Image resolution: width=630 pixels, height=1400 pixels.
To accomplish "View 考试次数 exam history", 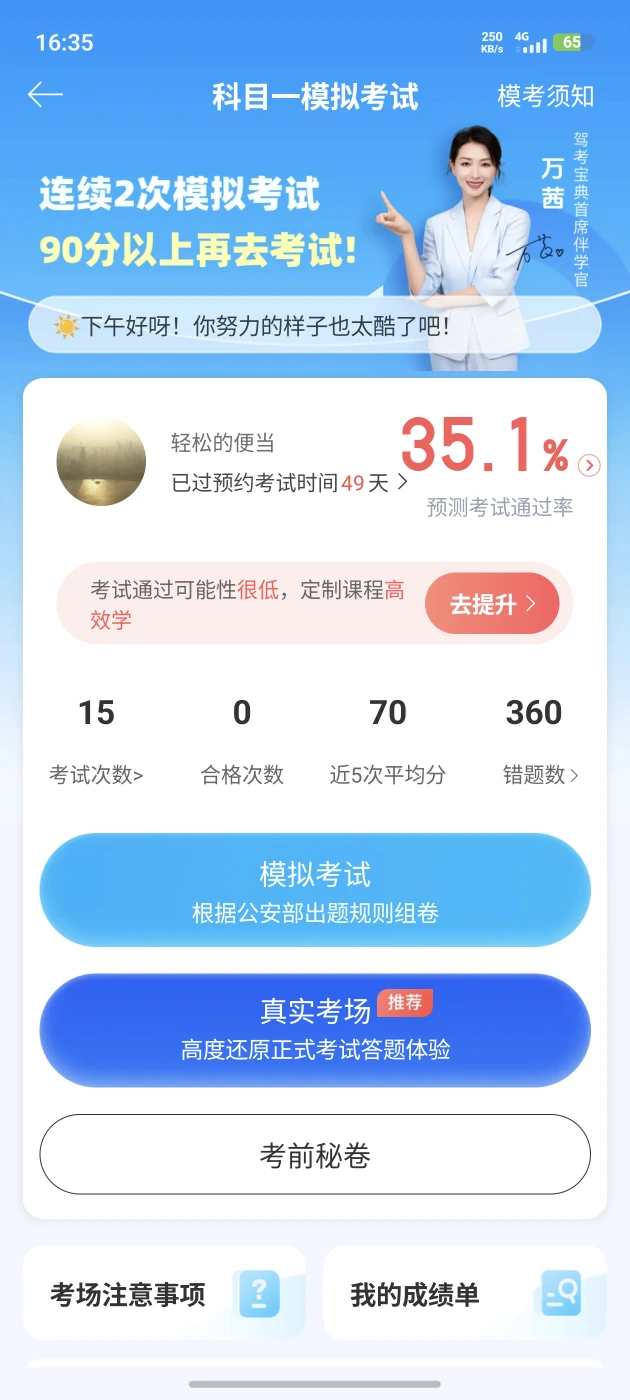I will pos(96,774).
